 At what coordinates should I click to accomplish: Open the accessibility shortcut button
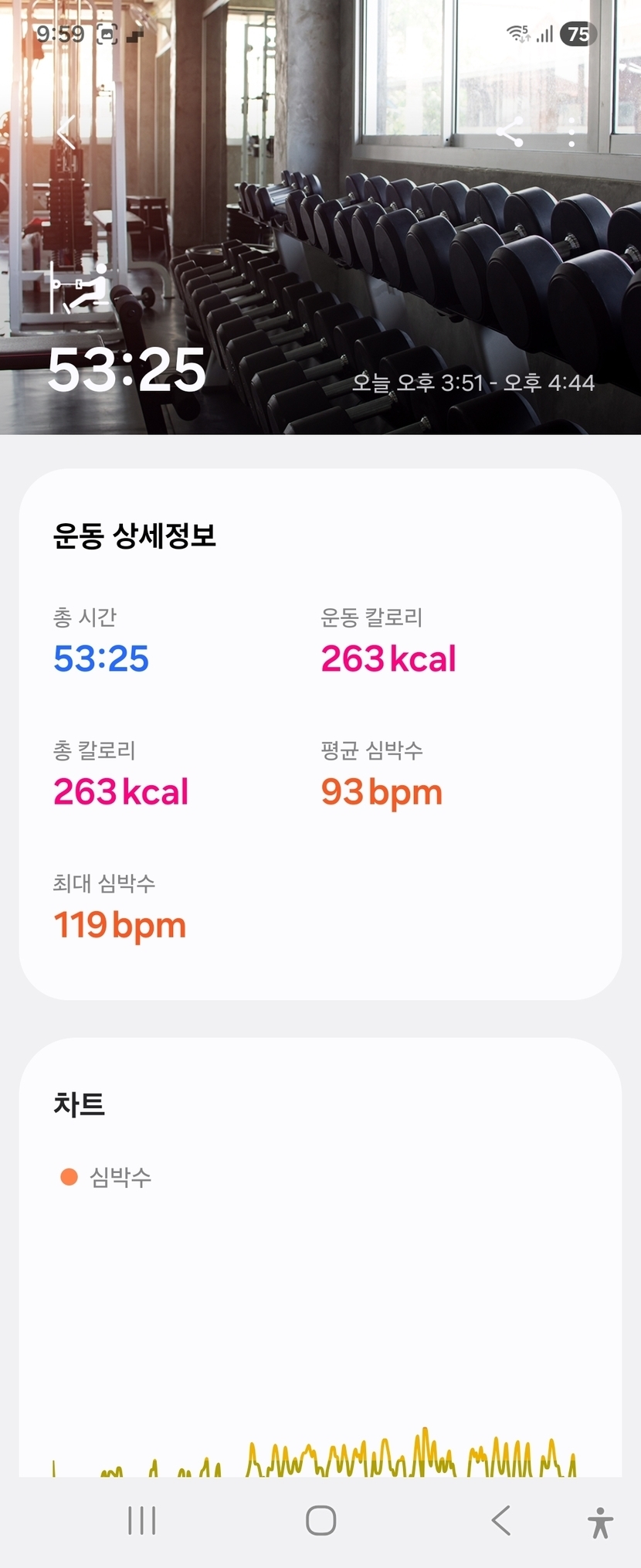click(x=600, y=1522)
